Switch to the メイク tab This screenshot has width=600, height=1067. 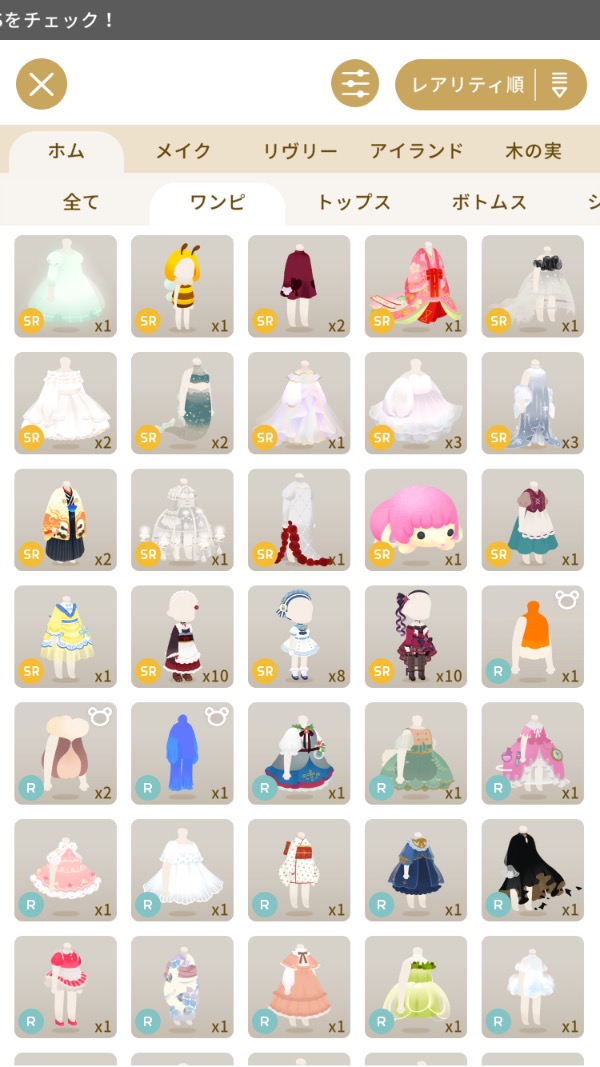pyautogui.click(x=183, y=151)
